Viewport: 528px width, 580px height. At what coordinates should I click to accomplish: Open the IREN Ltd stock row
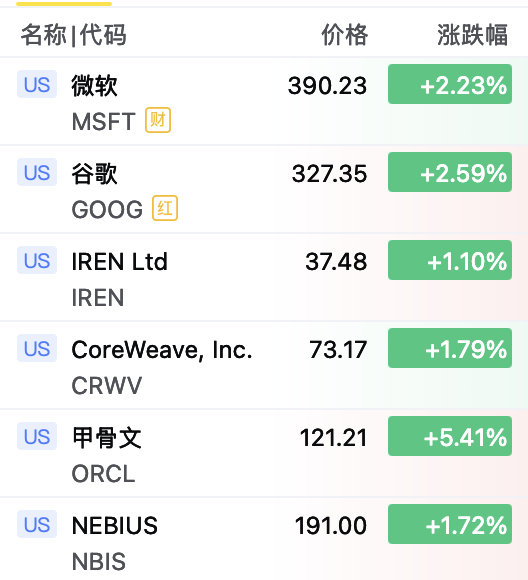(x=264, y=277)
